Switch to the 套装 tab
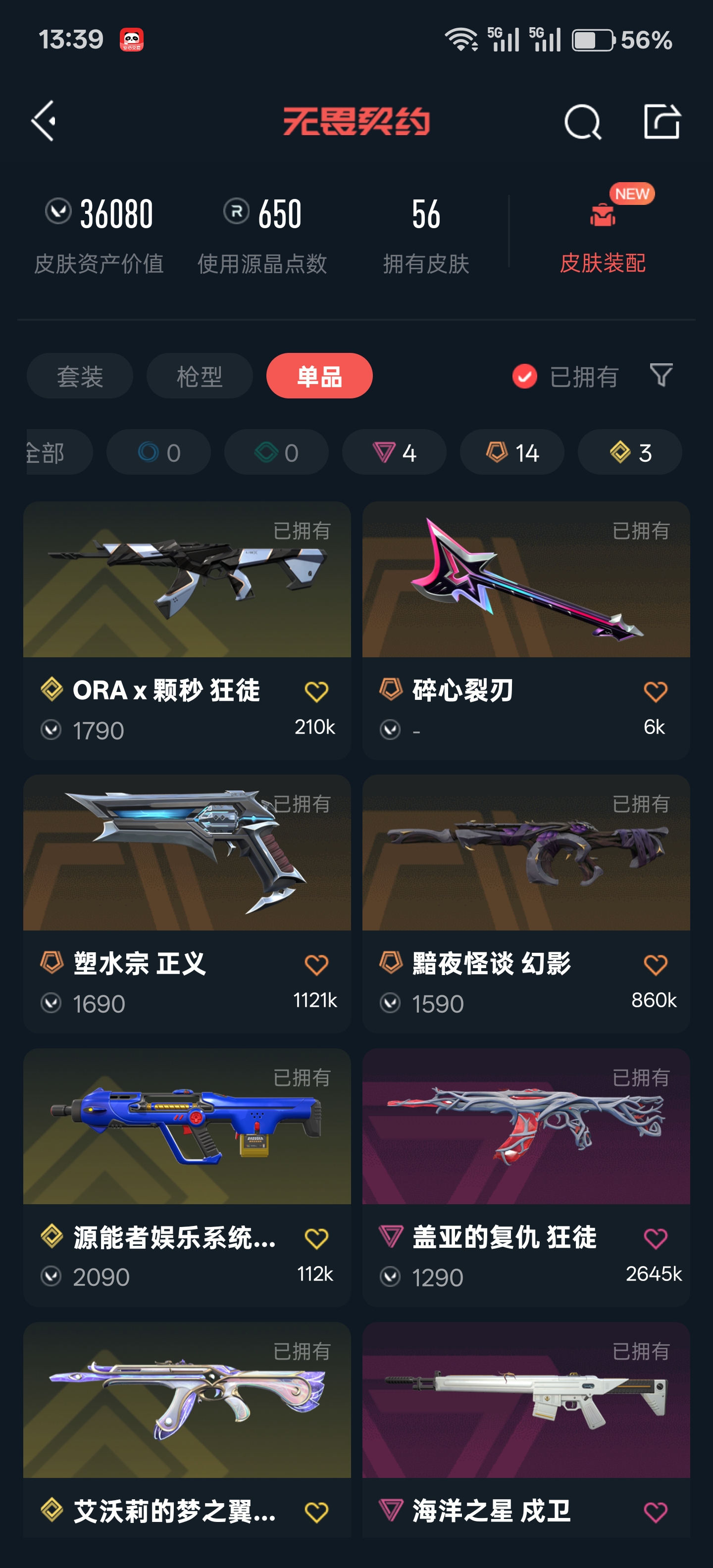 [80, 376]
